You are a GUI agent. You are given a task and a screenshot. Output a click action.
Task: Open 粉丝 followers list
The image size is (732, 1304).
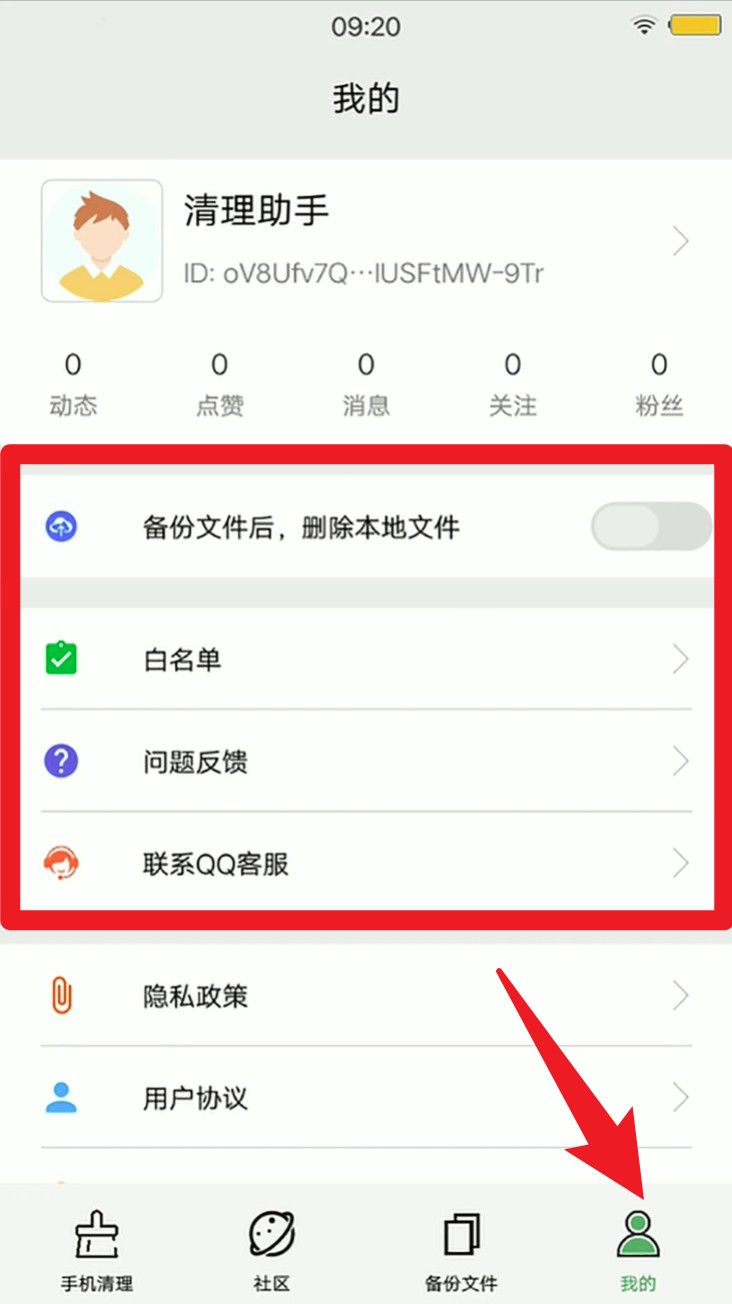pyautogui.click(x=659, y=384)
